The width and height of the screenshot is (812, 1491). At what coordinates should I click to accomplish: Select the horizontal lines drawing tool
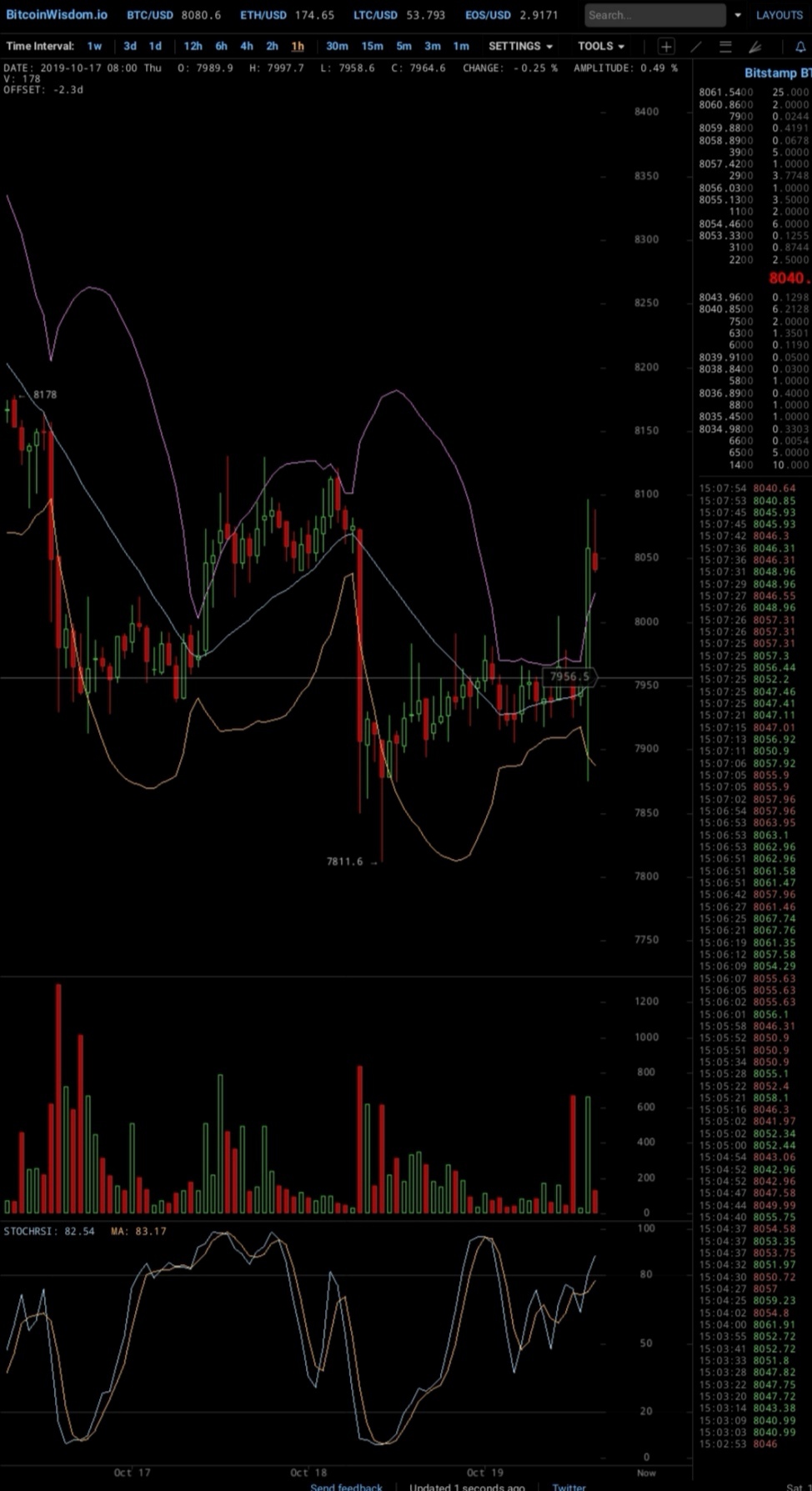click(725, 46)
